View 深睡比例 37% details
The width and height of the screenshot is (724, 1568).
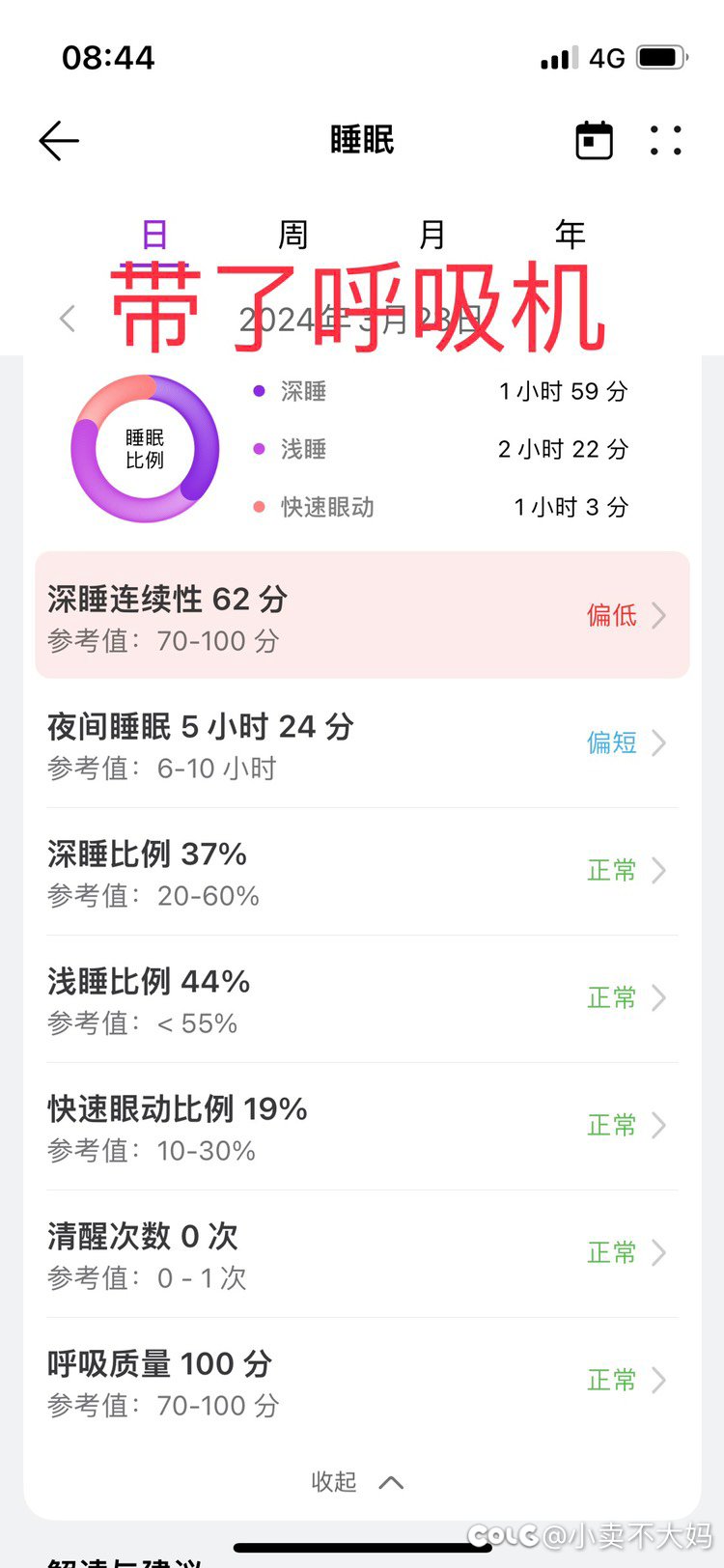tap(362, 871)
